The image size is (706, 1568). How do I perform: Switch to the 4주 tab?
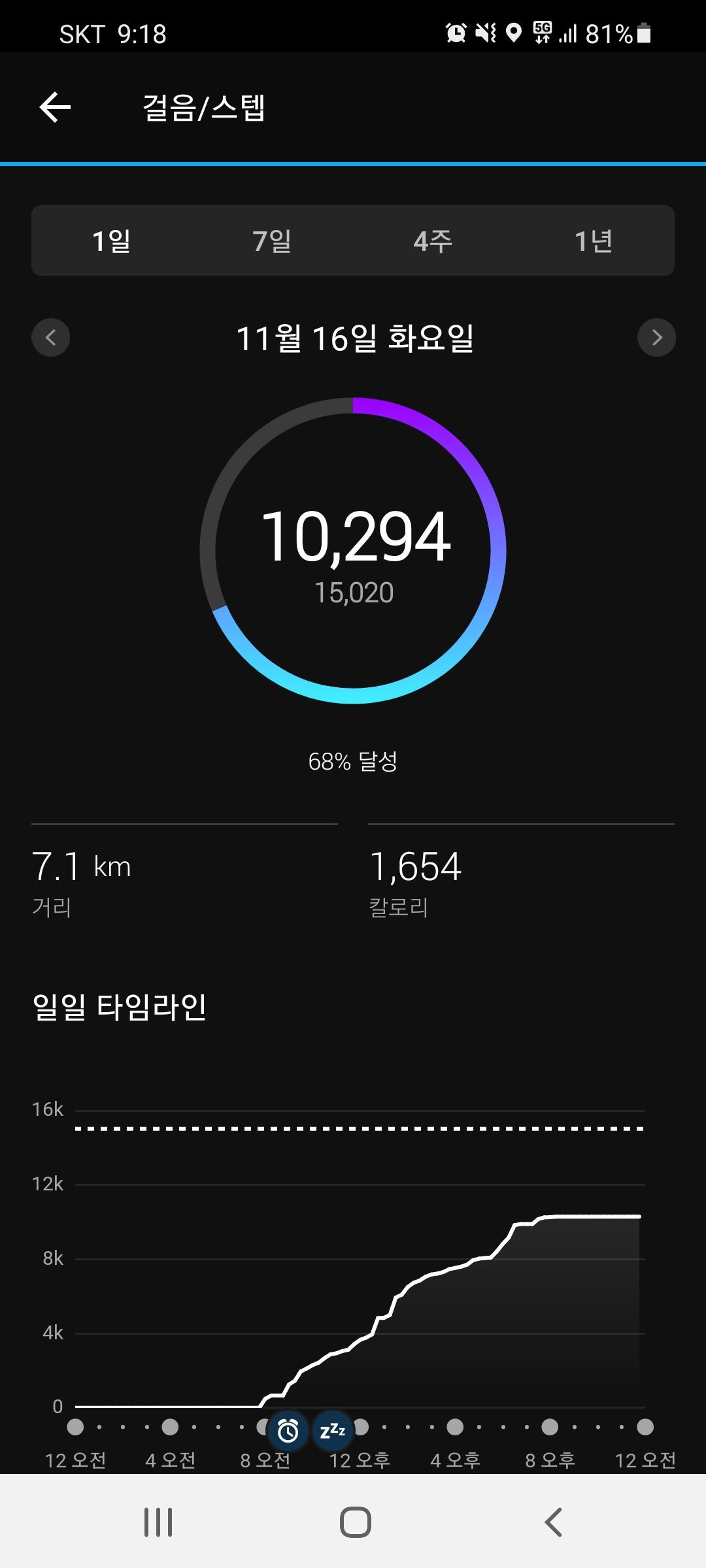coord(433,241)
